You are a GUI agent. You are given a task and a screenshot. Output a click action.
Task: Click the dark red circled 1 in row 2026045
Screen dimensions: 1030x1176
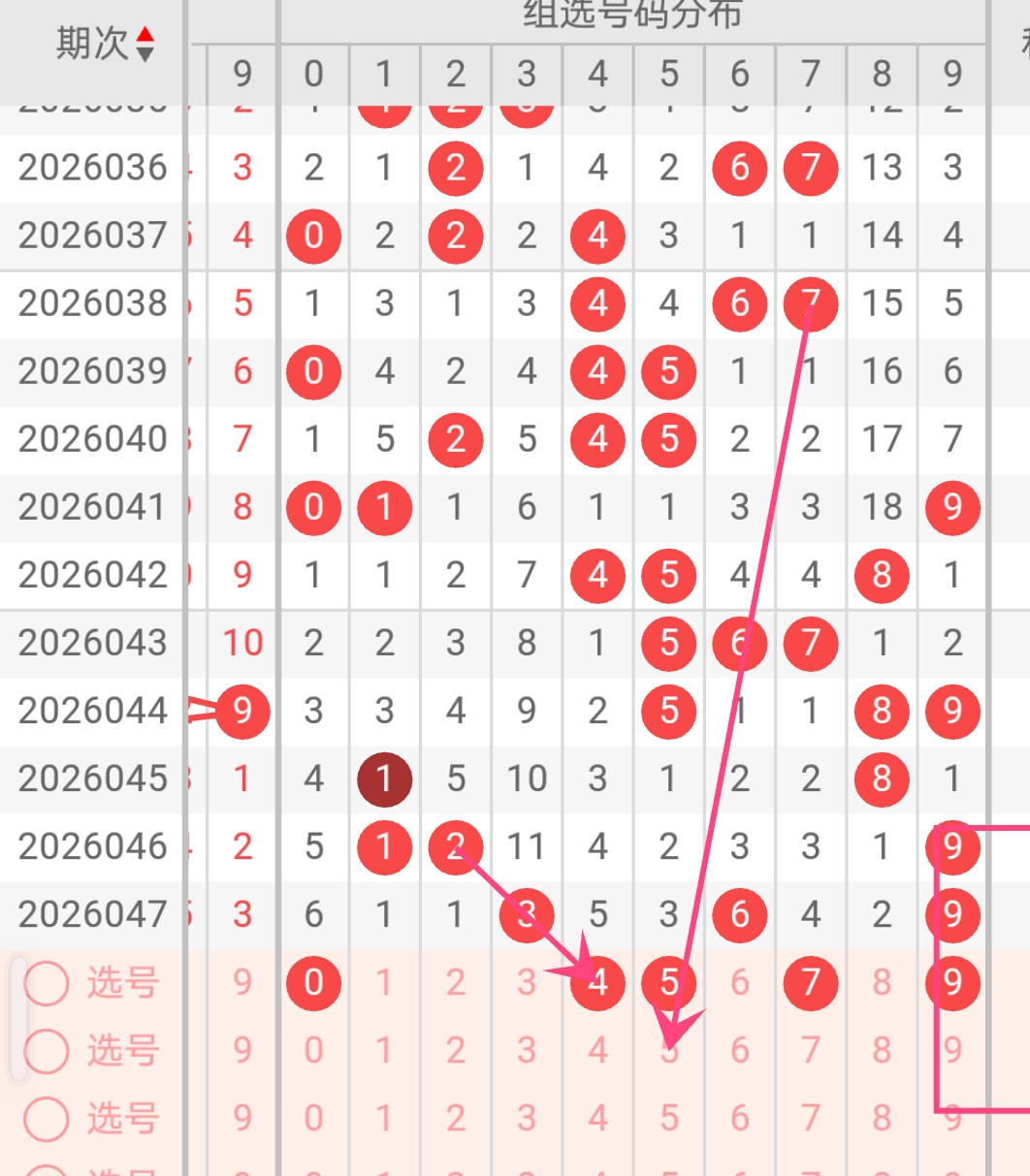coord(384,779)
